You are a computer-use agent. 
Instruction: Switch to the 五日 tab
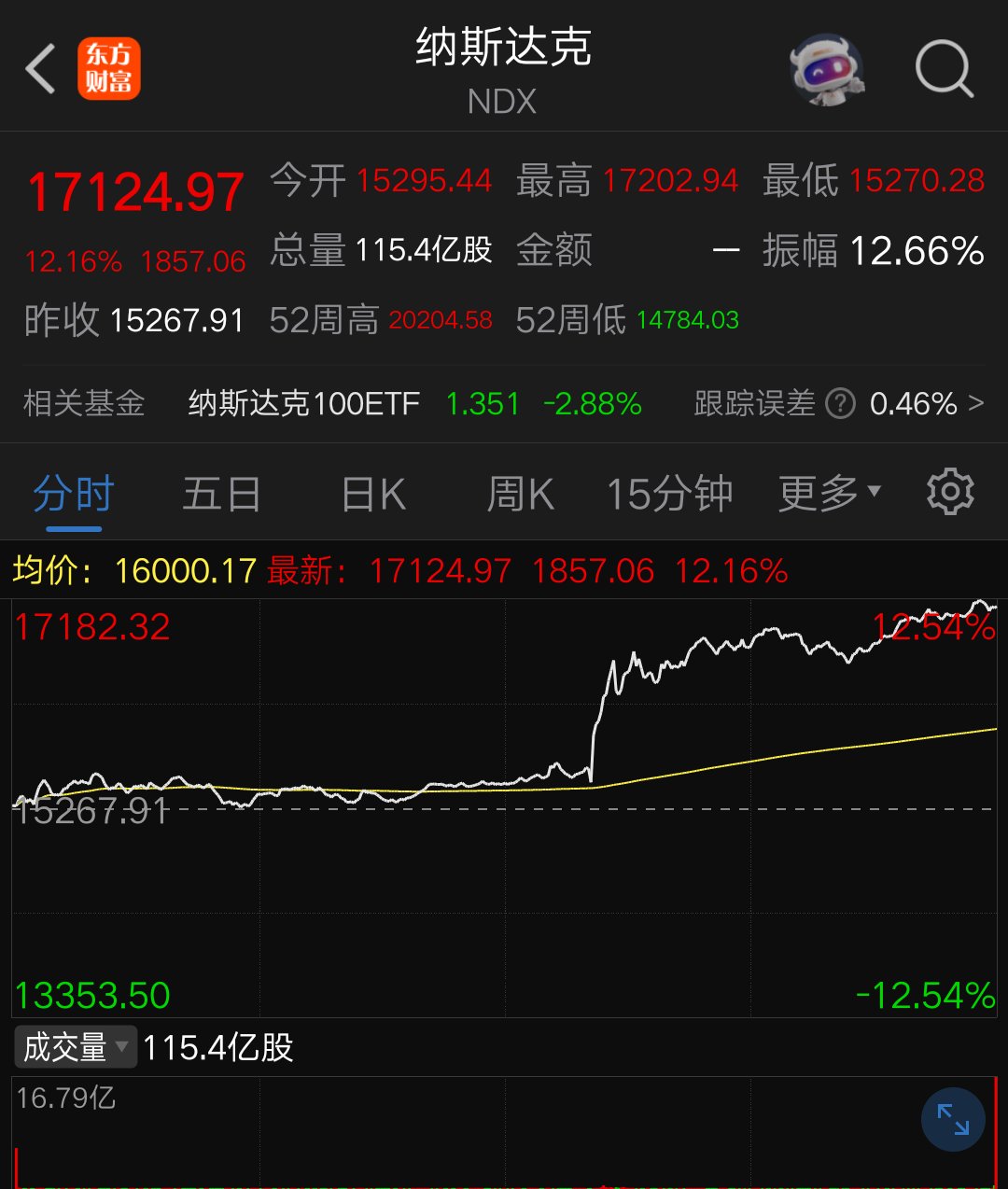coord(220,493)
